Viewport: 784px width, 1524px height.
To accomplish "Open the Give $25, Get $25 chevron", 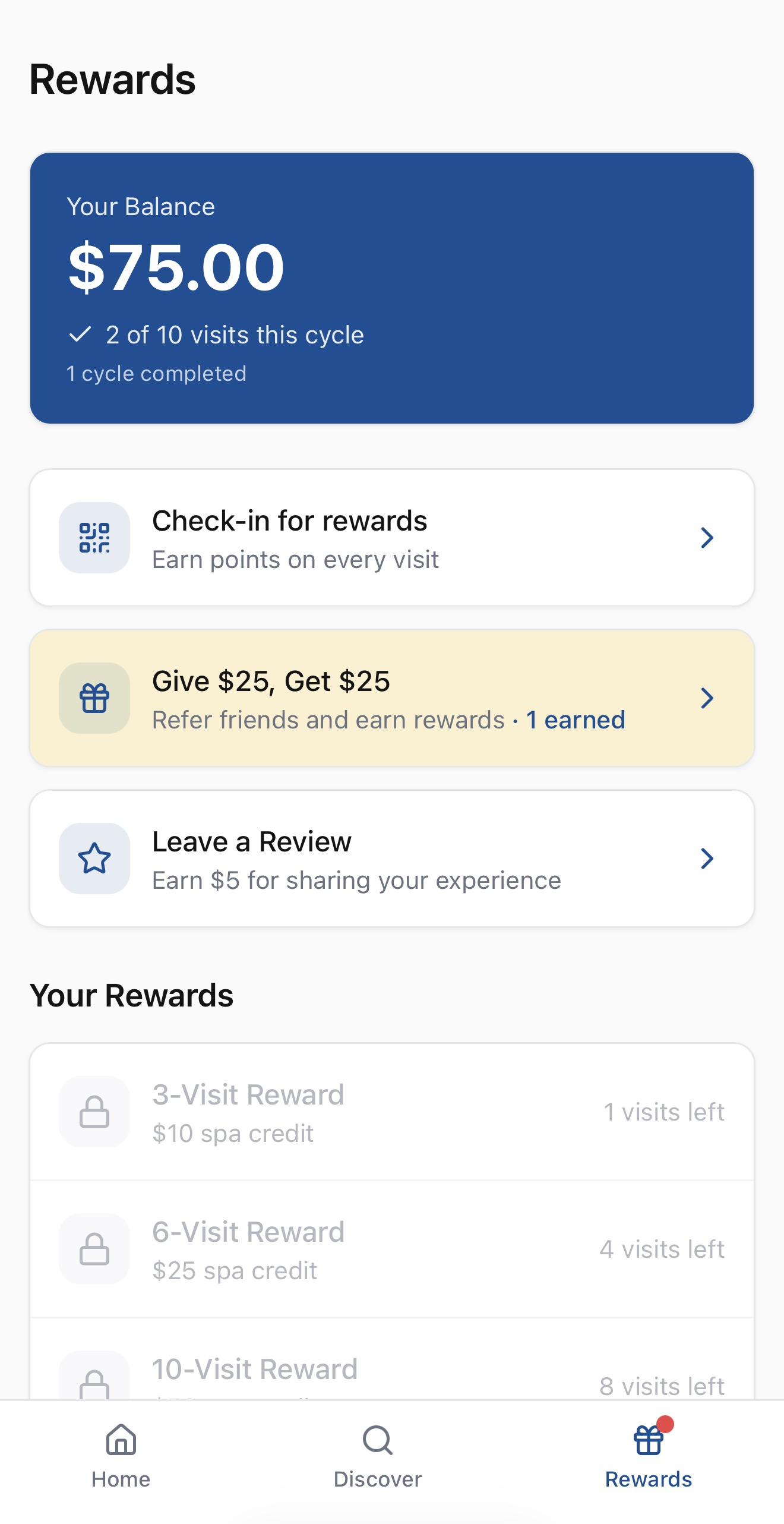I will pyautogui.click(x=707, y=699).
